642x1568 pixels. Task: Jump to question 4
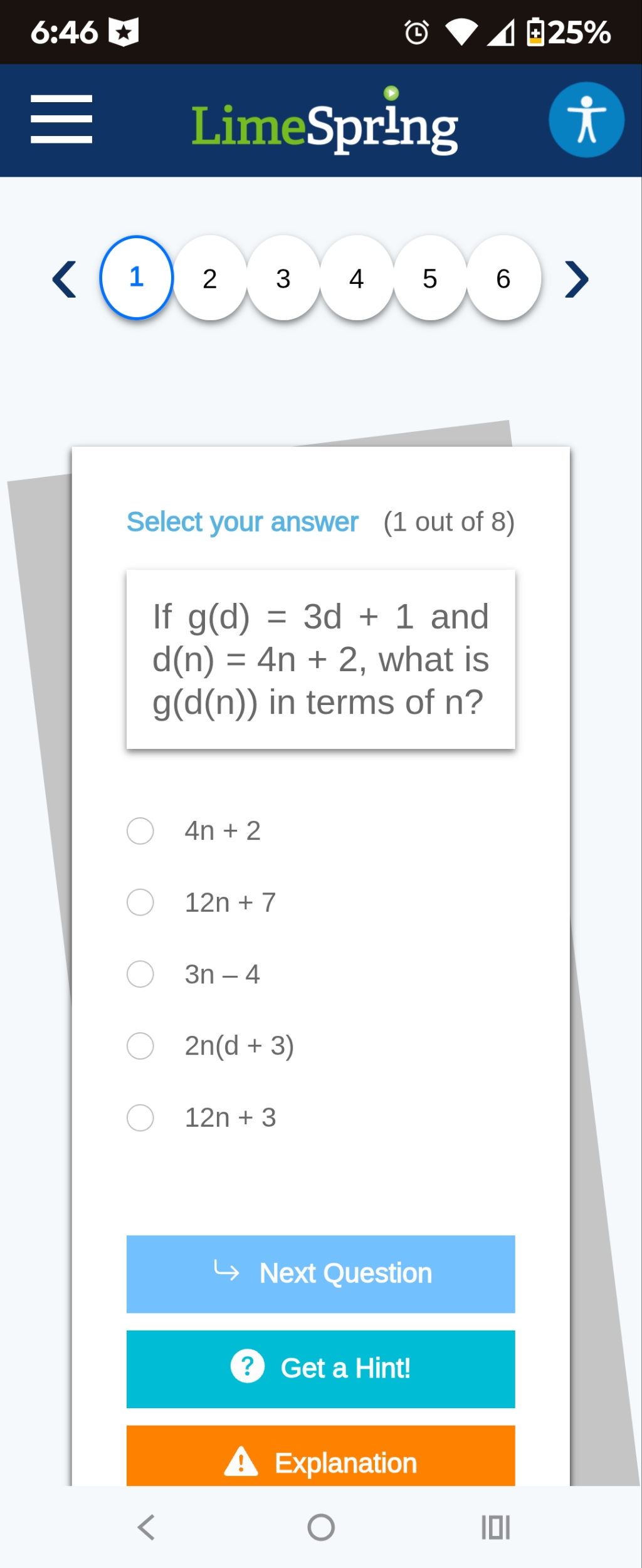[357, 278]
